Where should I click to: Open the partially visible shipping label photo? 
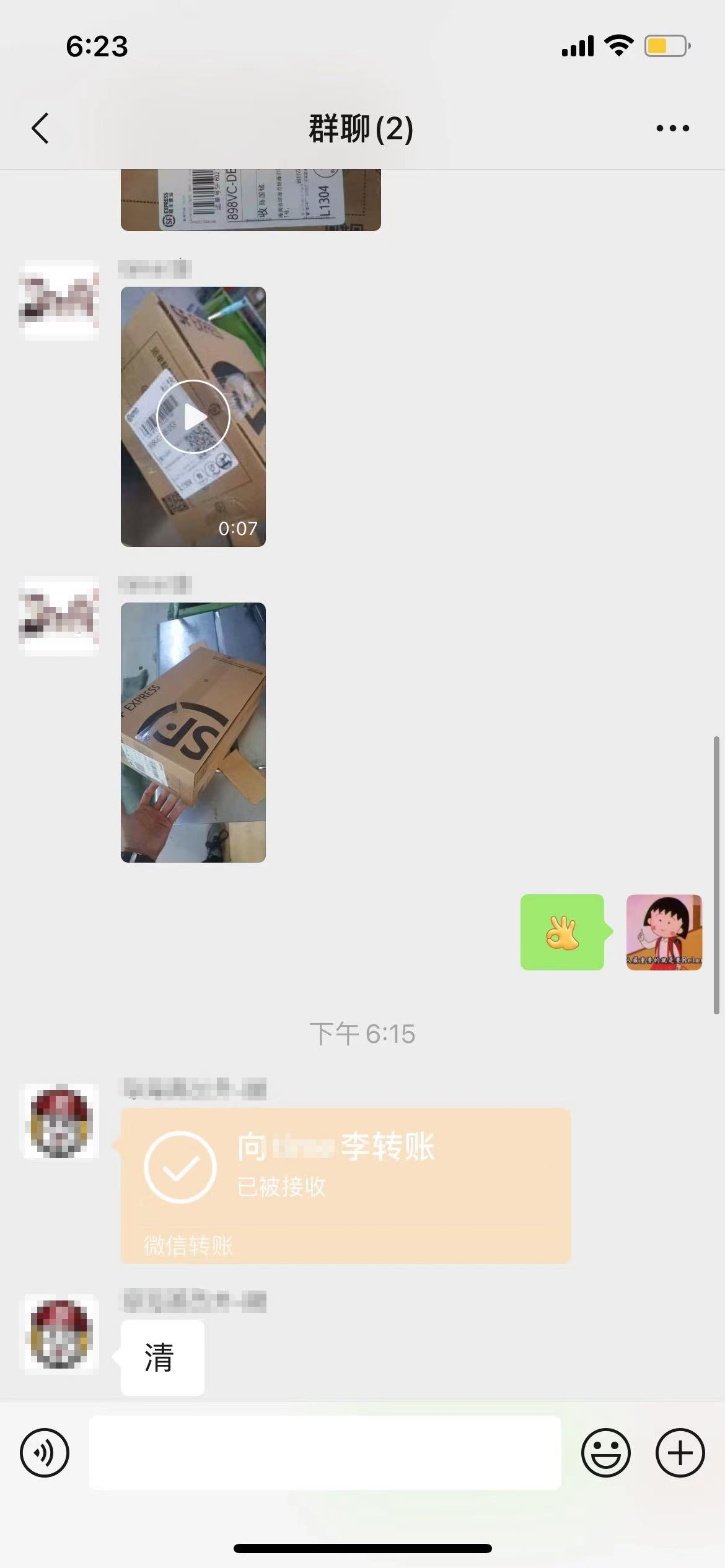coord(250,199)
